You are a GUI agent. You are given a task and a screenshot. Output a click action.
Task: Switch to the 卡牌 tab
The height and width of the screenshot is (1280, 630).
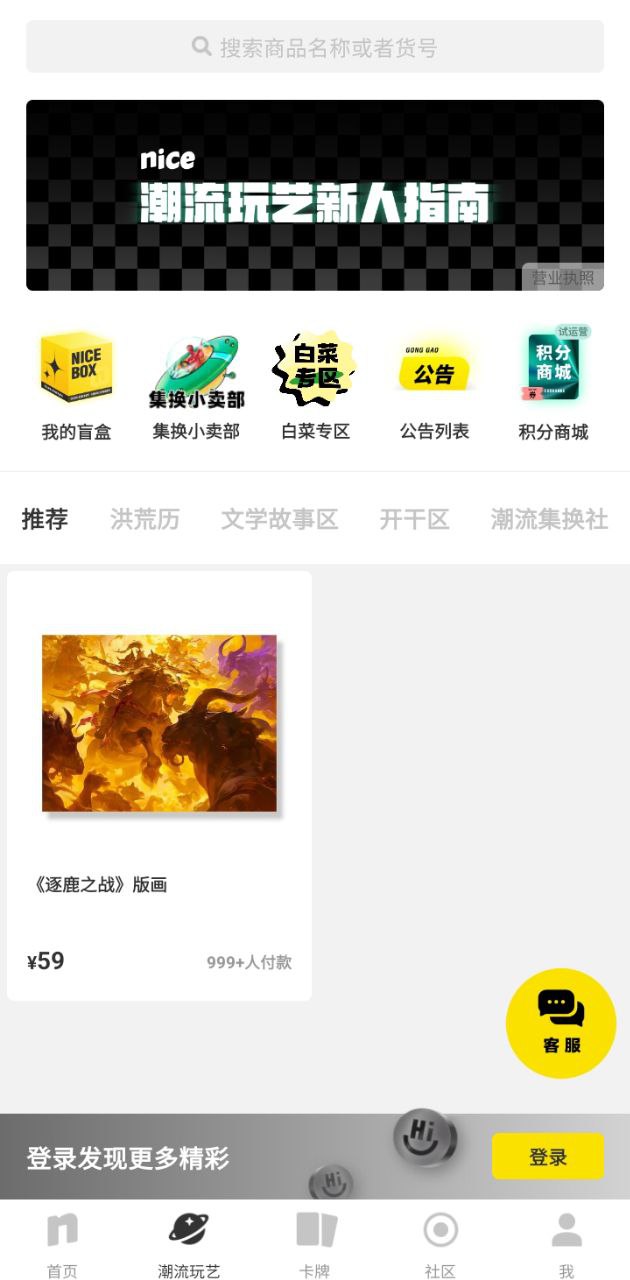click(315, 1243)
